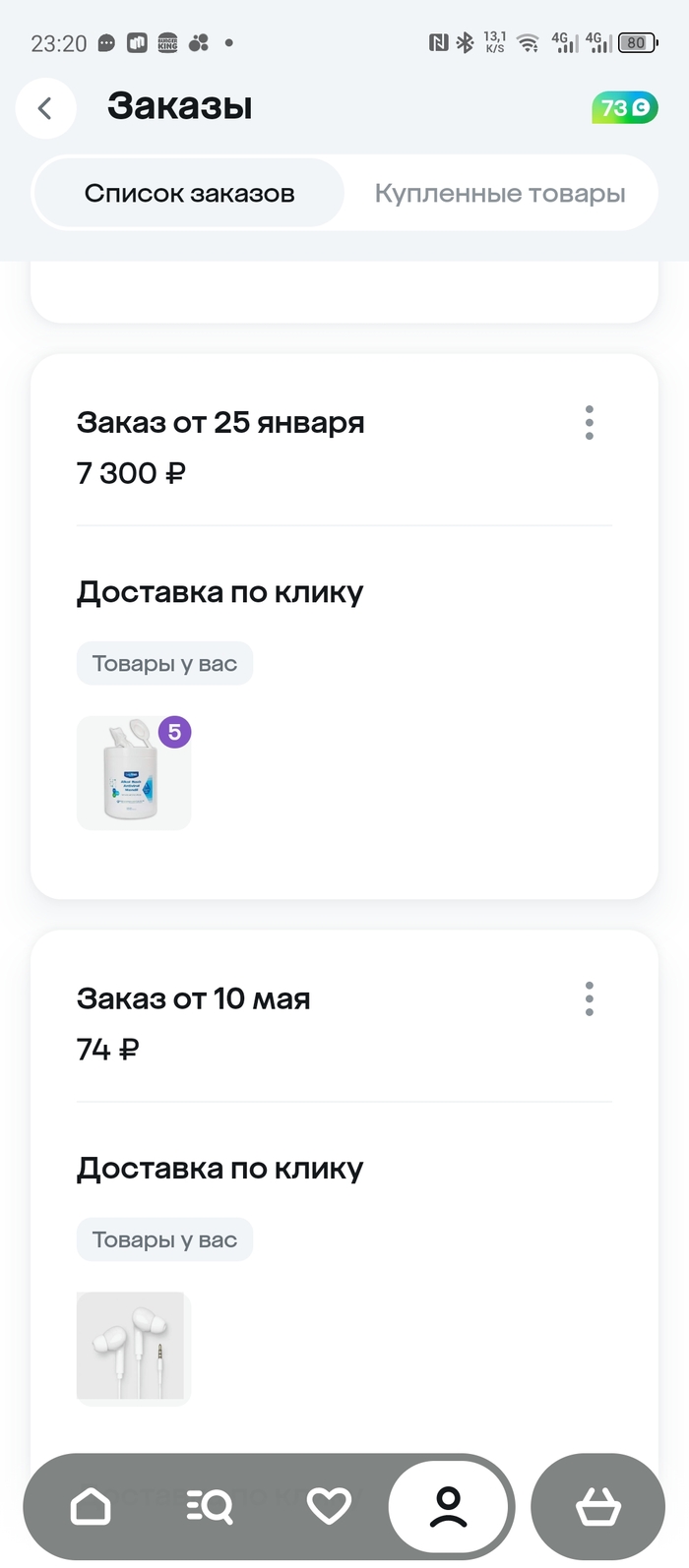Open the favorites heart tab

coord(329,1506)
